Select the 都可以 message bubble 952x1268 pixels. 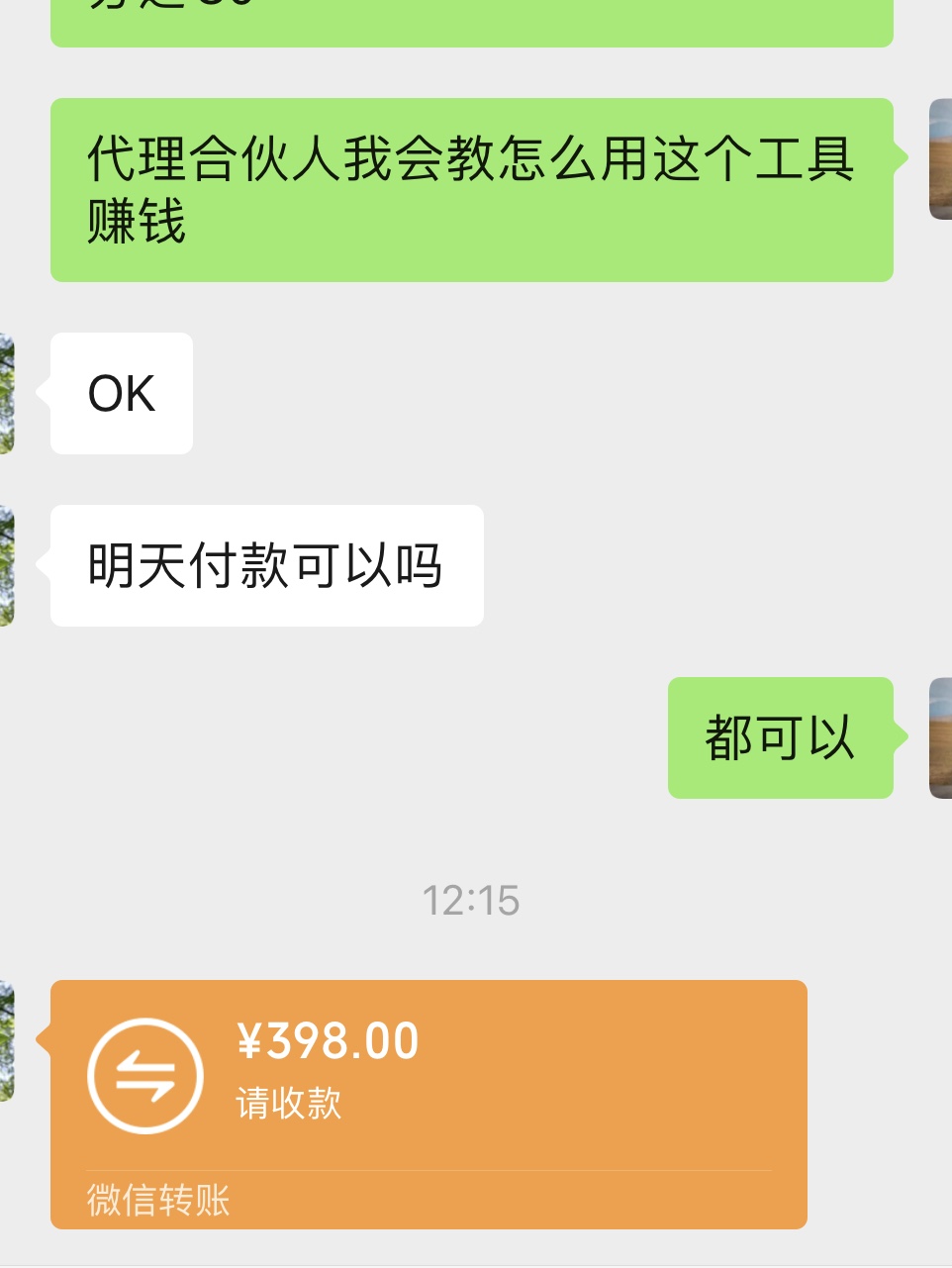pyautogui.click(x=781, y=737)
